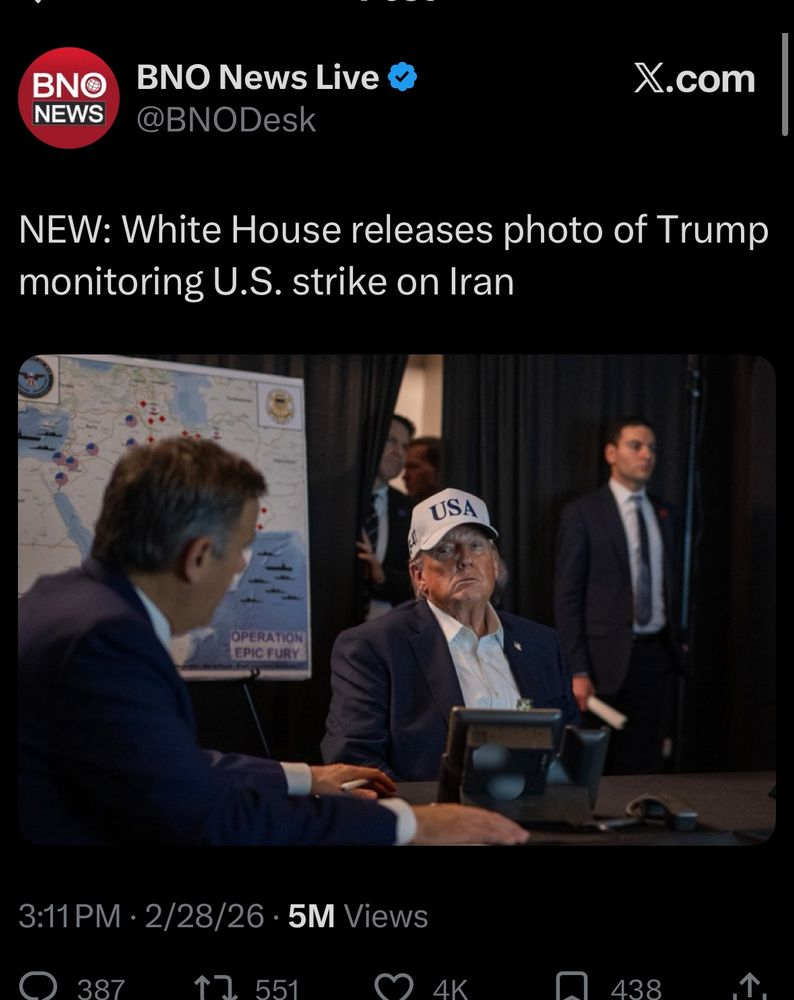The height and width of the screenshot is (1000, 794).
Task: Open the attached White House photo
Action: 397,600
